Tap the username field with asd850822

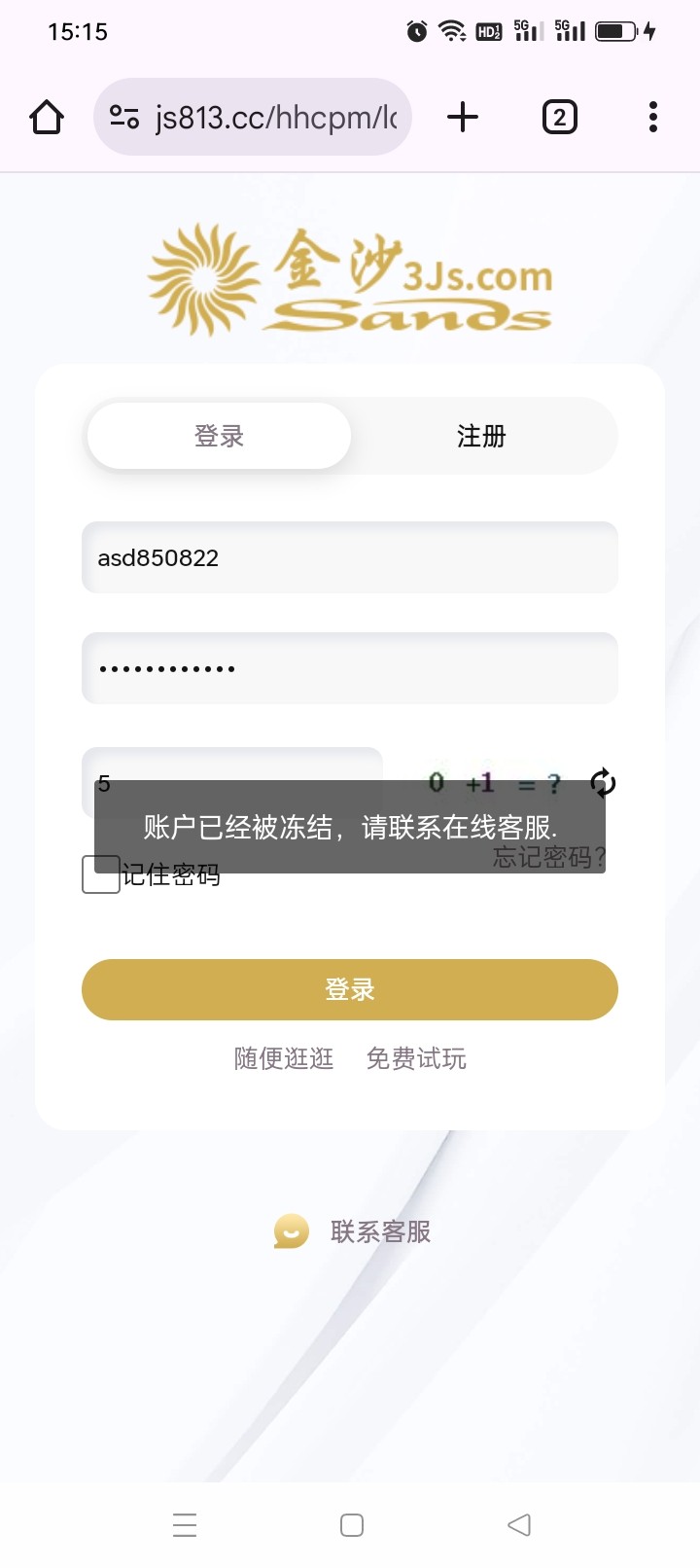click(x=350, y=557)
